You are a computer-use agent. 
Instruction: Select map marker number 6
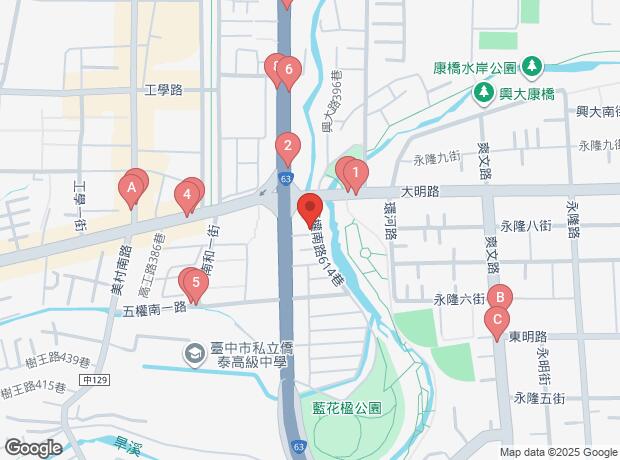pos(288,70)
